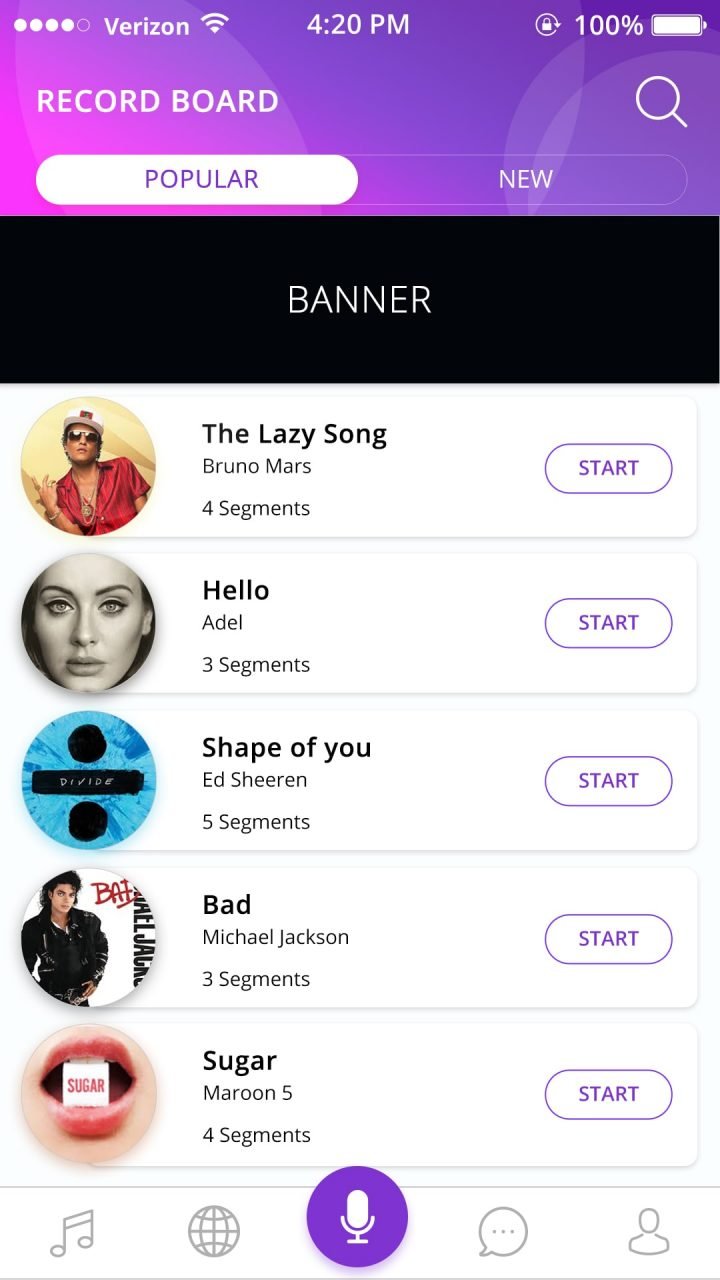Open the chat bubble tab
The width and height of the screenshot is (720, 1280).
502,1231
